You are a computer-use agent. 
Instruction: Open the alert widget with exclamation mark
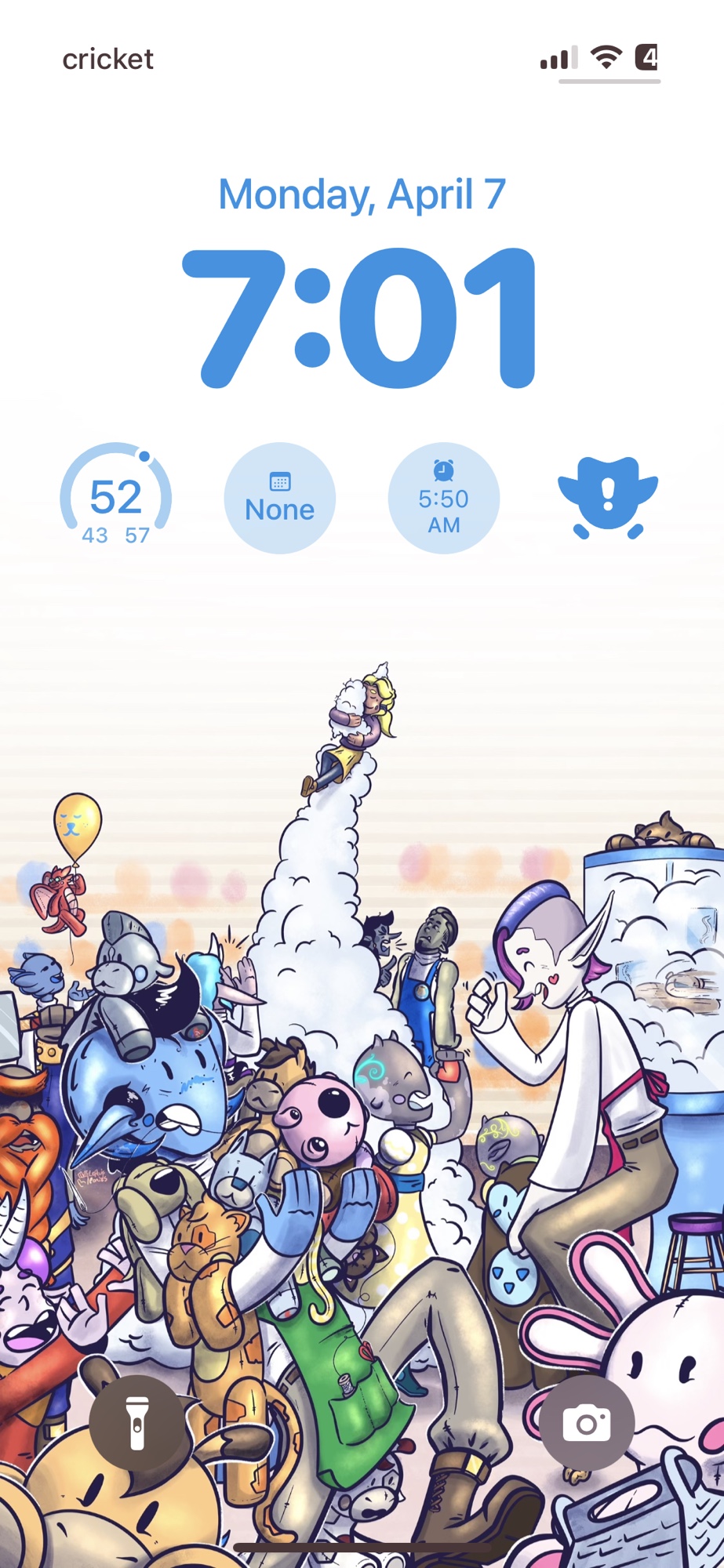(x=608, y=499)
